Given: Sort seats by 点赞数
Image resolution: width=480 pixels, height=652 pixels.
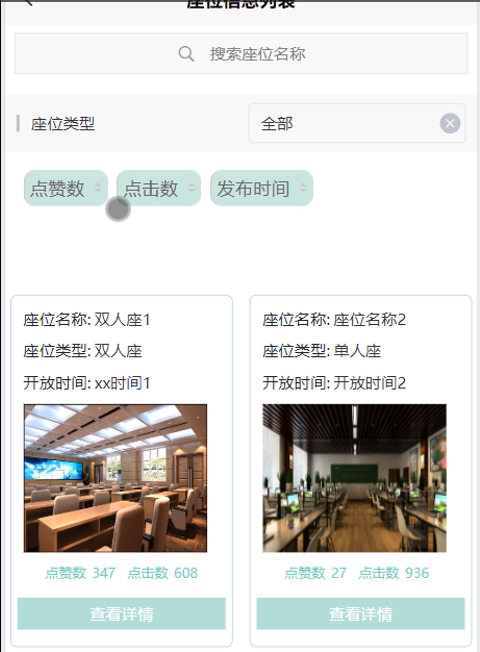Looking at the screenshot, I should click(66, 188).
